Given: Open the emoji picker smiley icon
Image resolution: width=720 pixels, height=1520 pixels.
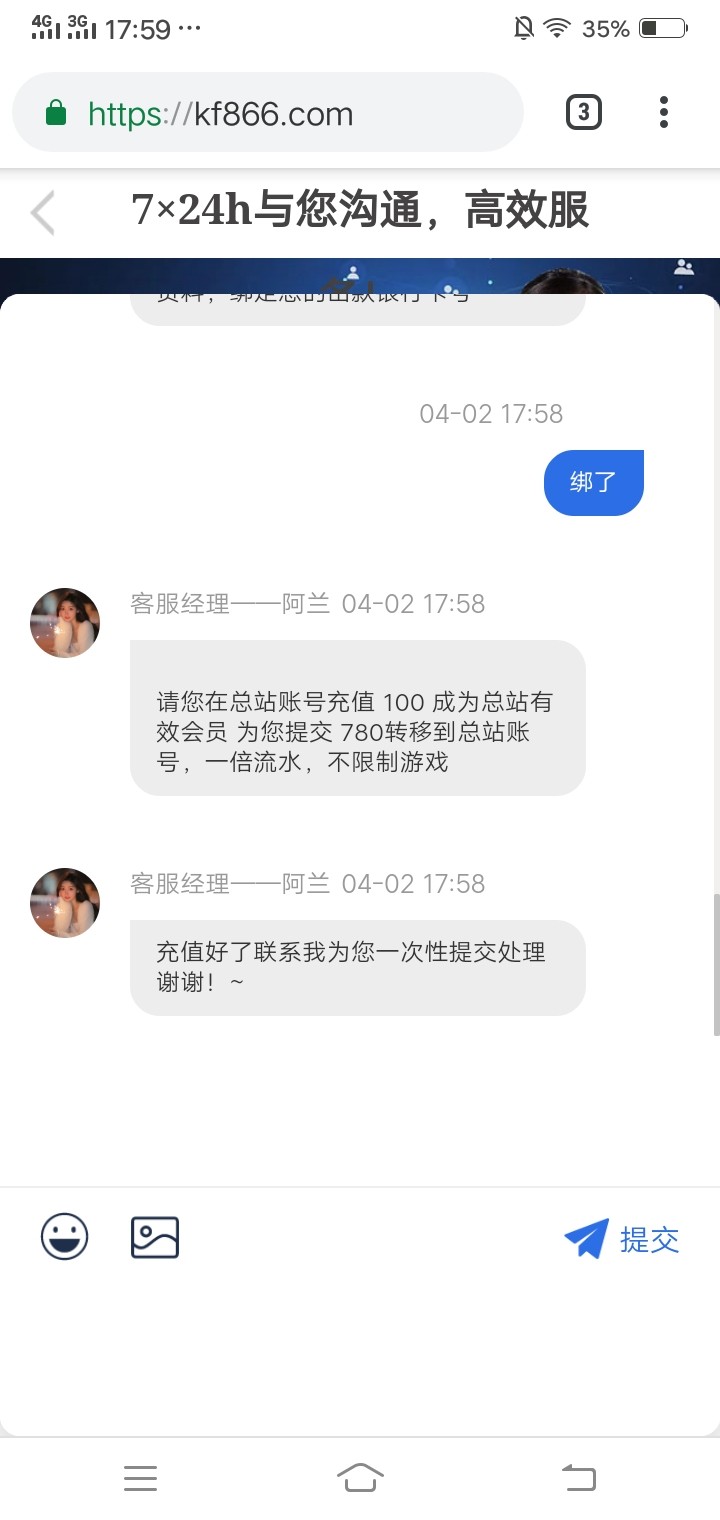Looking at the screenshot, I should 65,1237.
